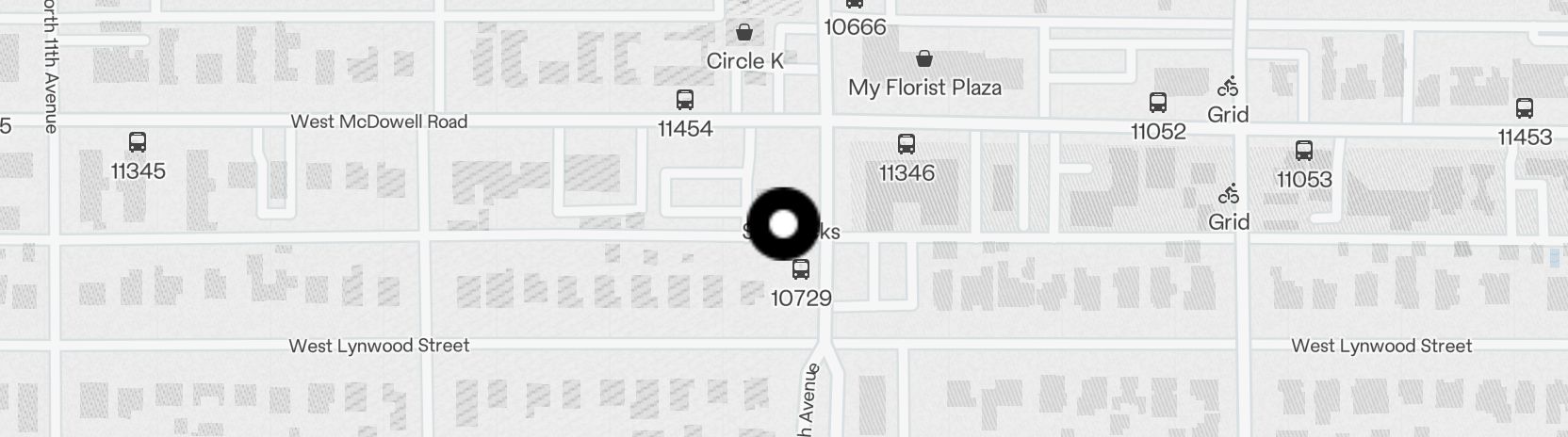Open bus stop 11053 marker
Screen dimensions: 1568x437
(1304, 151)
